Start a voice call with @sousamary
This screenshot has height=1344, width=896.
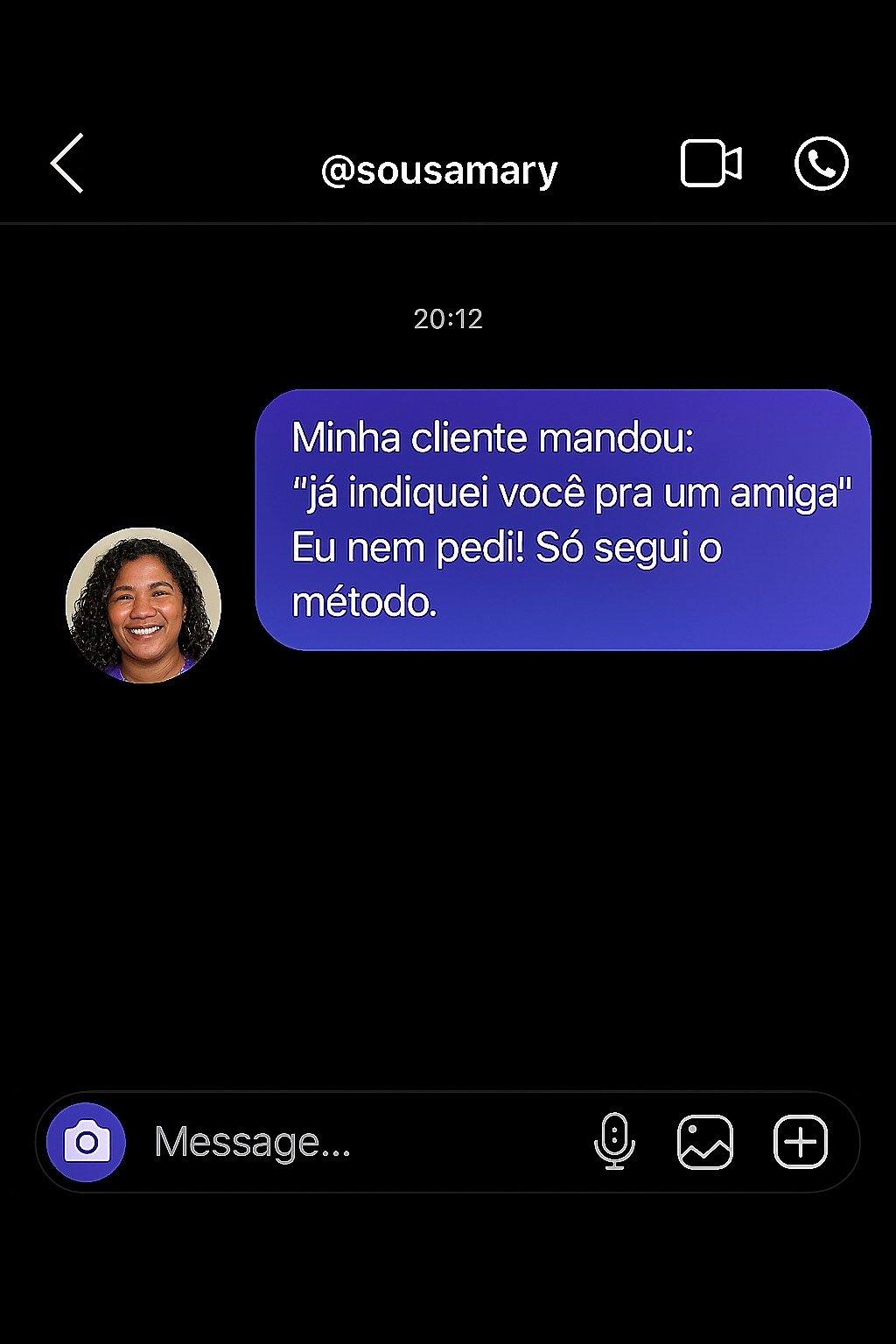(821, 164)
